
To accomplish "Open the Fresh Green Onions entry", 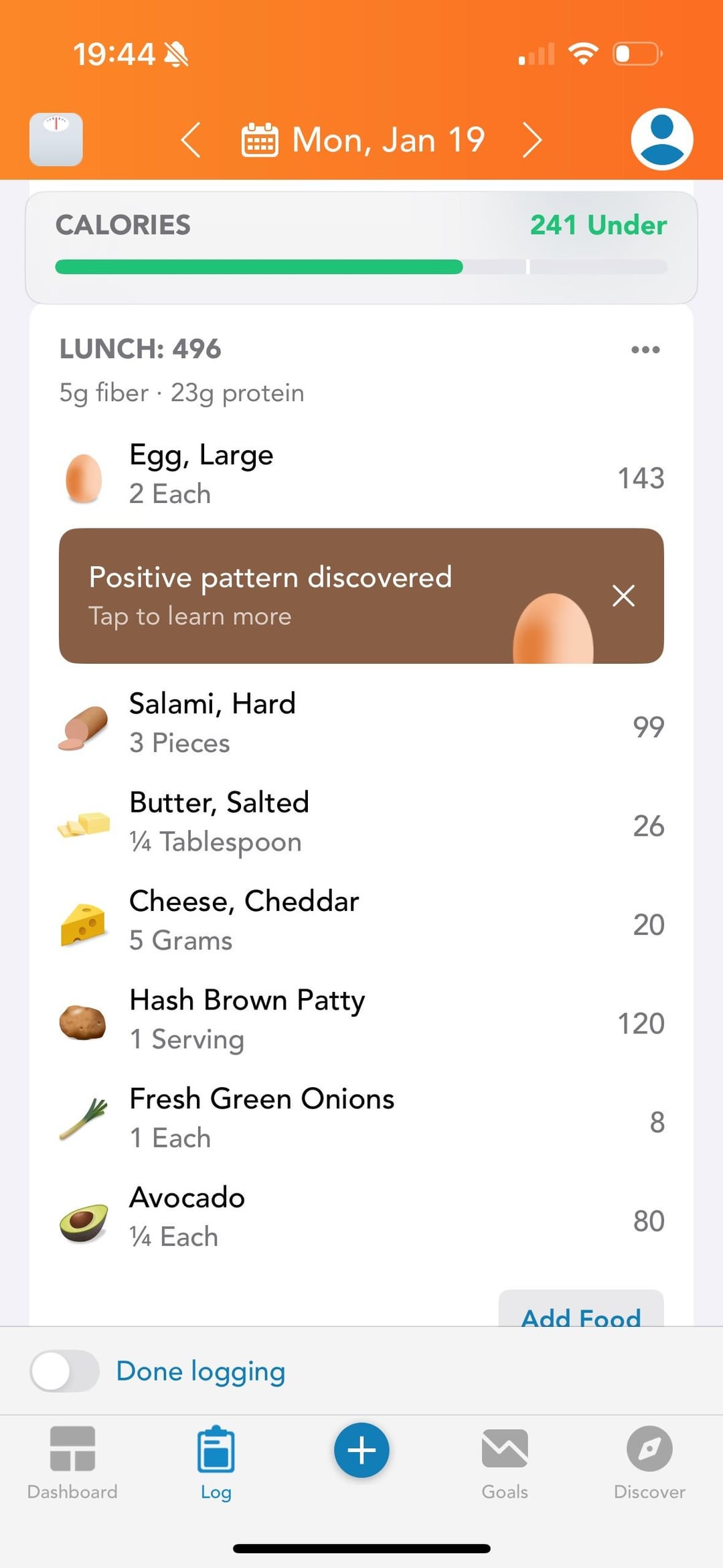I will tap(361, 1119).
